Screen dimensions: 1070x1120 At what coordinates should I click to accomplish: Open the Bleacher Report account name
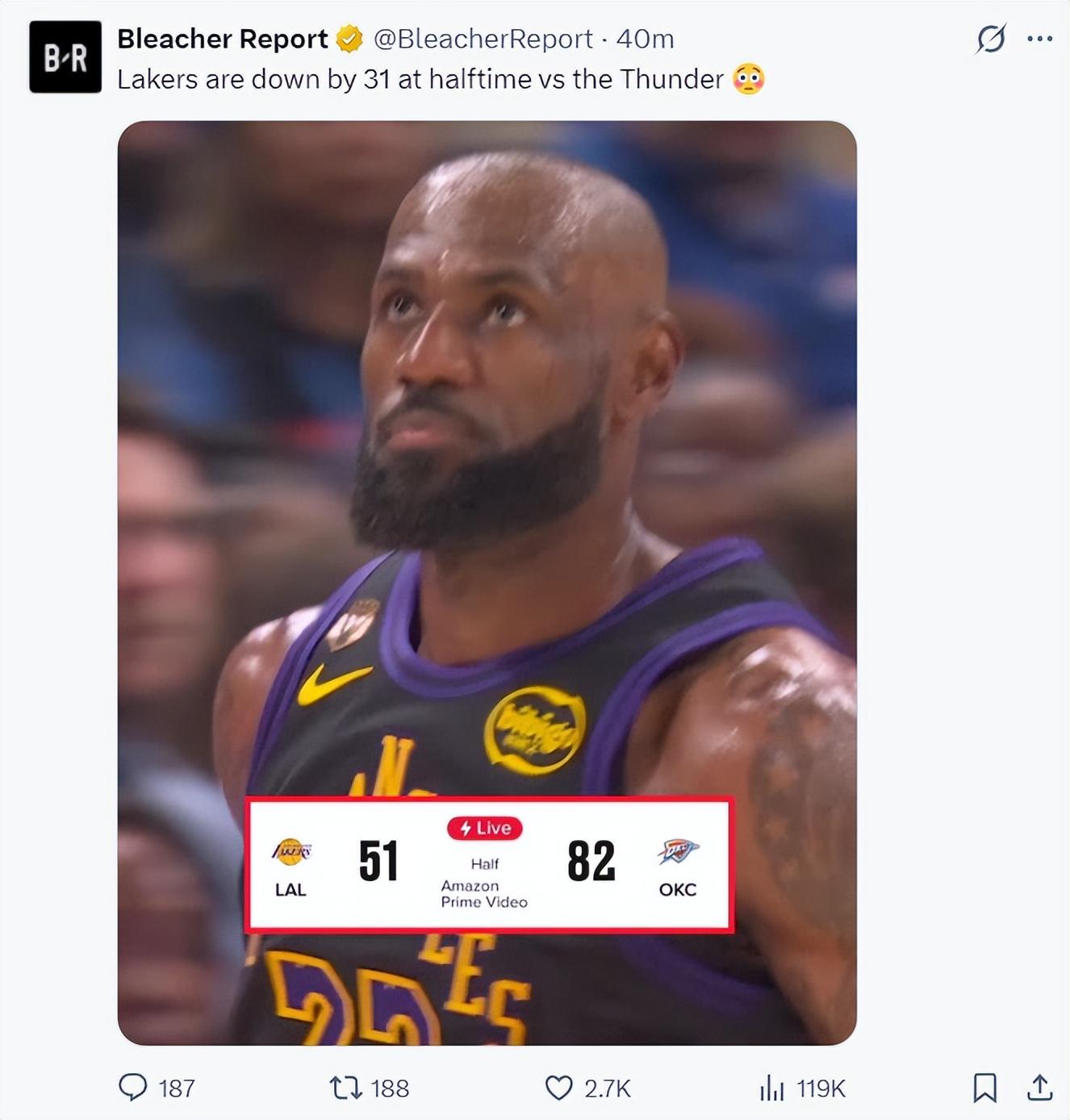tap(222, 38)
